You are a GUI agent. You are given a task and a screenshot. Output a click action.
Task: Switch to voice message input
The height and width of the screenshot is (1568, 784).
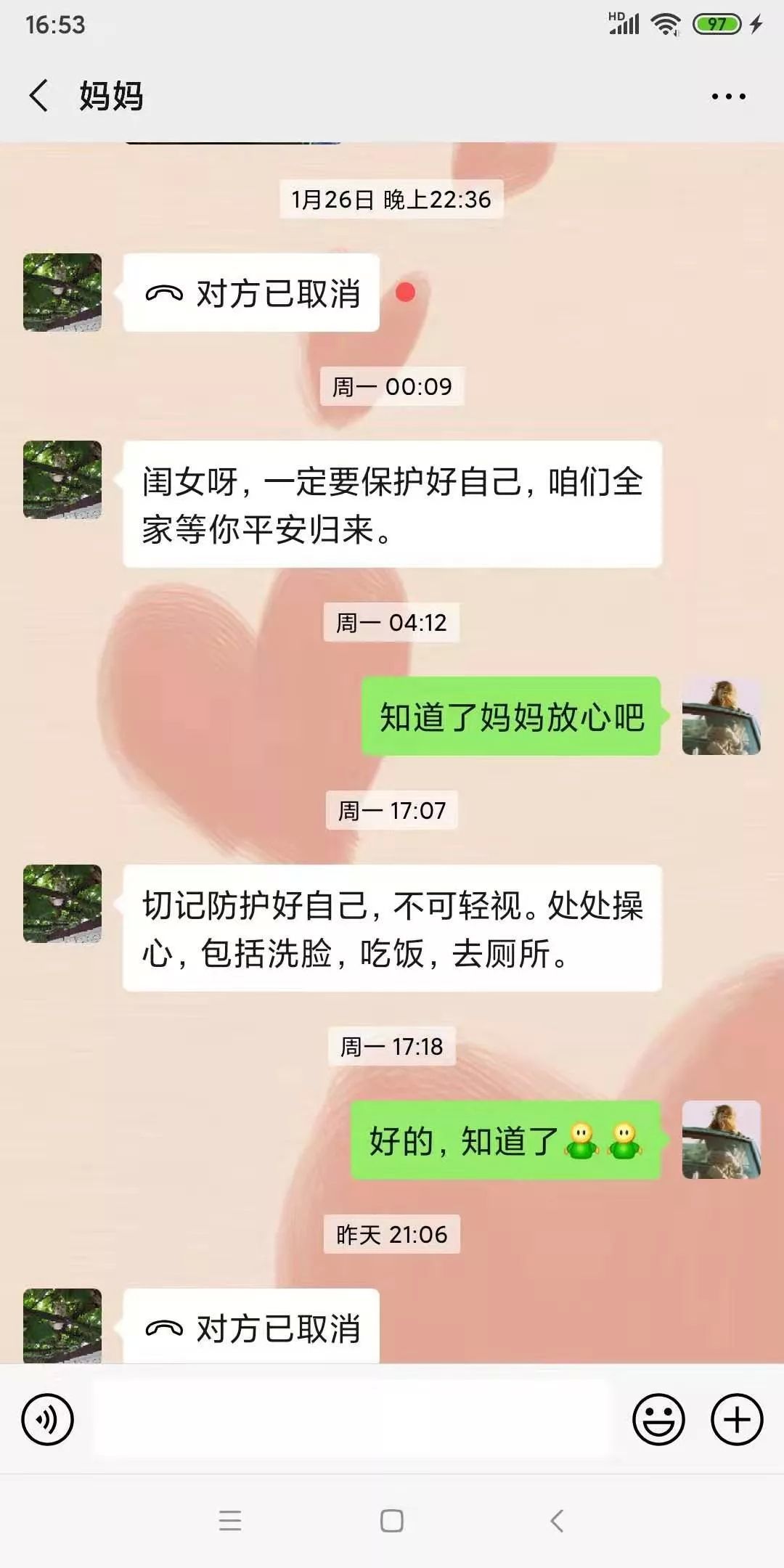coord(48,1419)
